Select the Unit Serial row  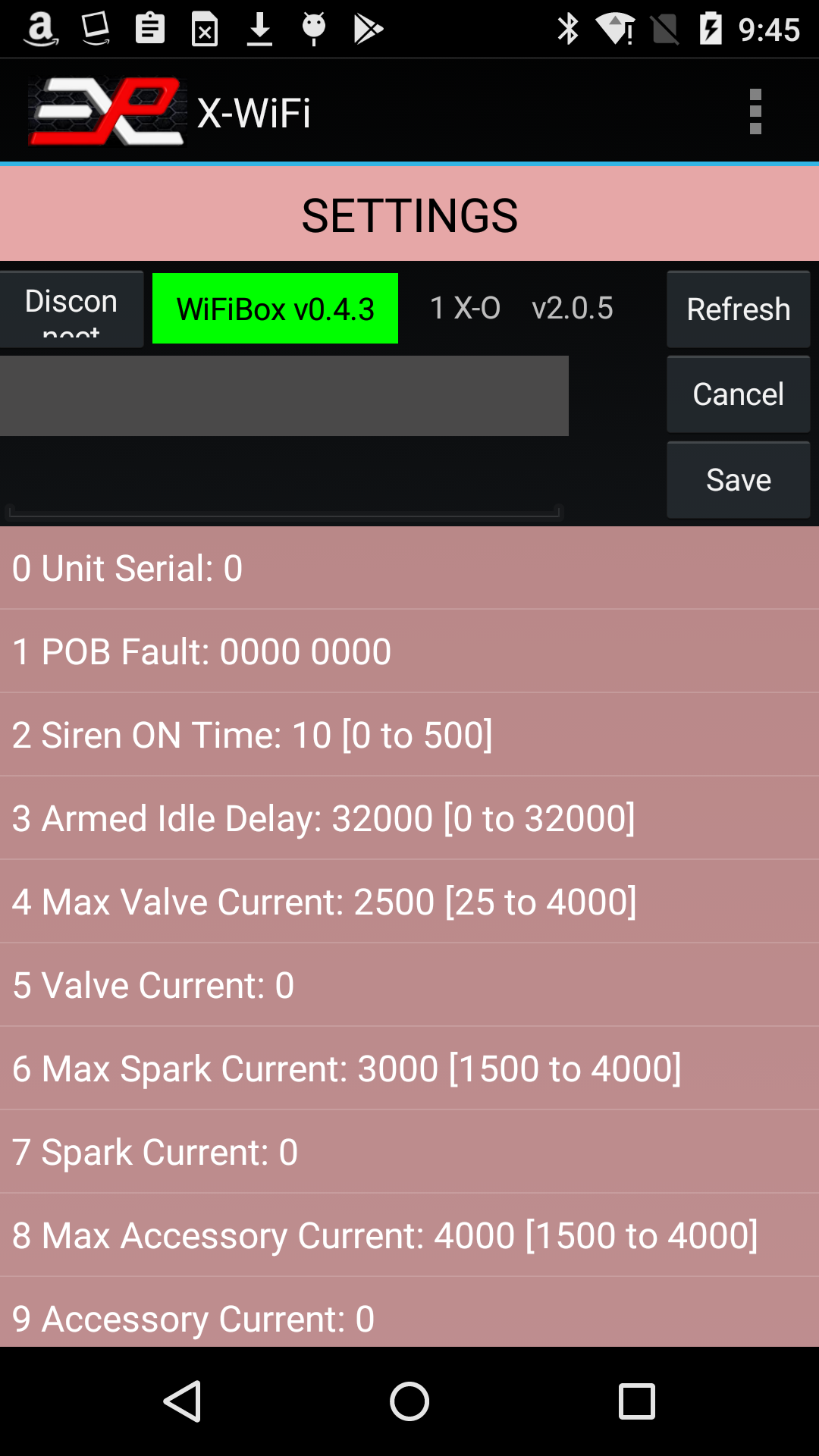tap(409, 568)
